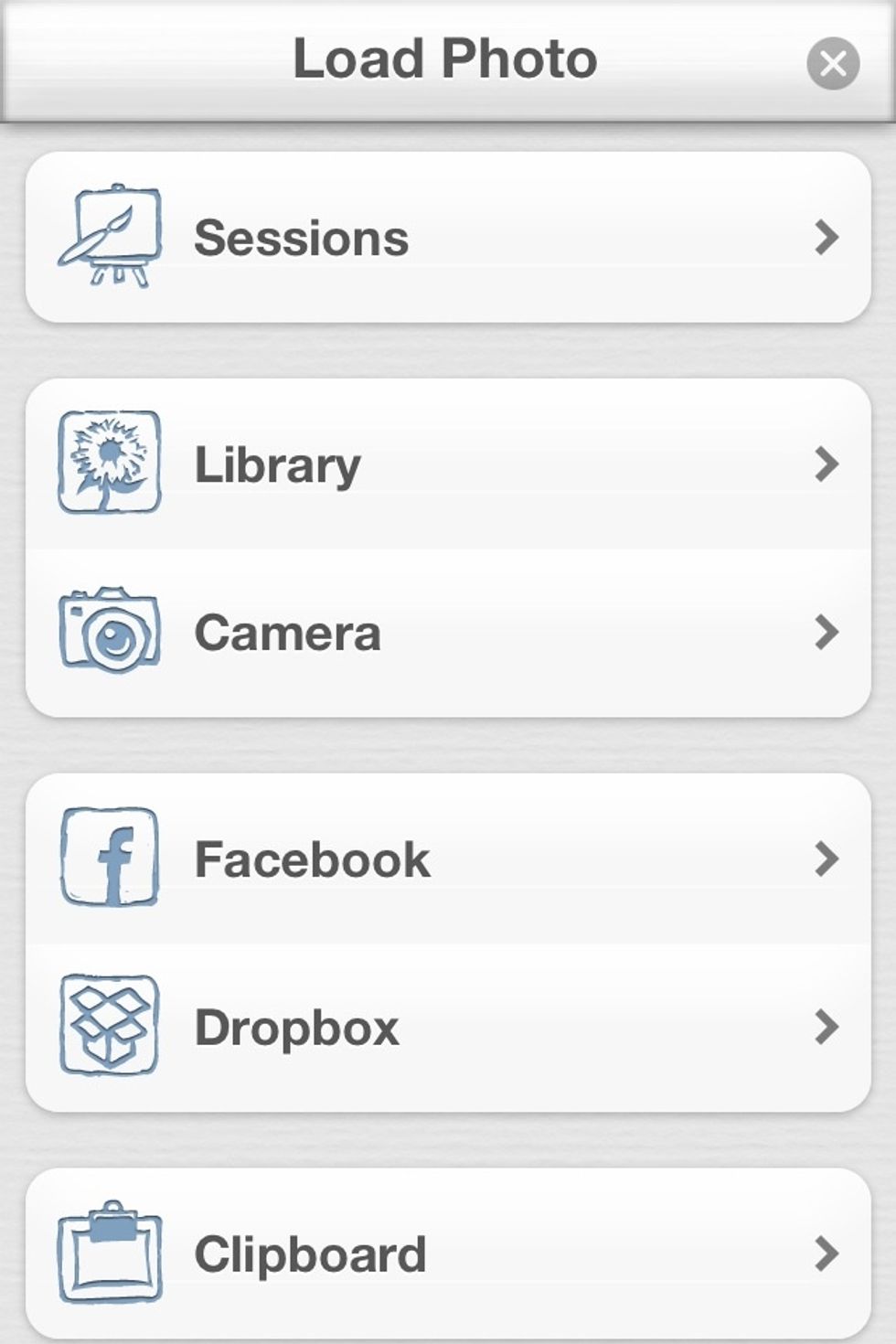Click the camera lens in the Camera icon

click(x=117, y=637)
